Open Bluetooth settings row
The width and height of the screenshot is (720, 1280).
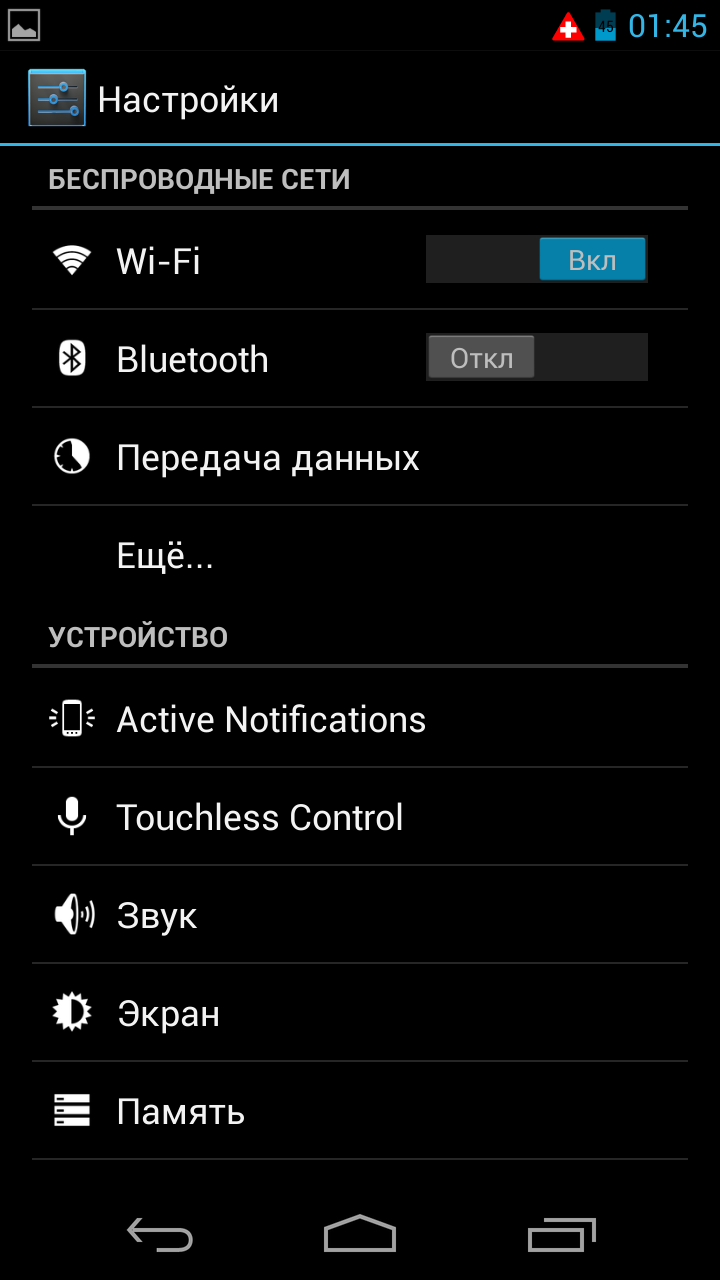tap(360, 359)
